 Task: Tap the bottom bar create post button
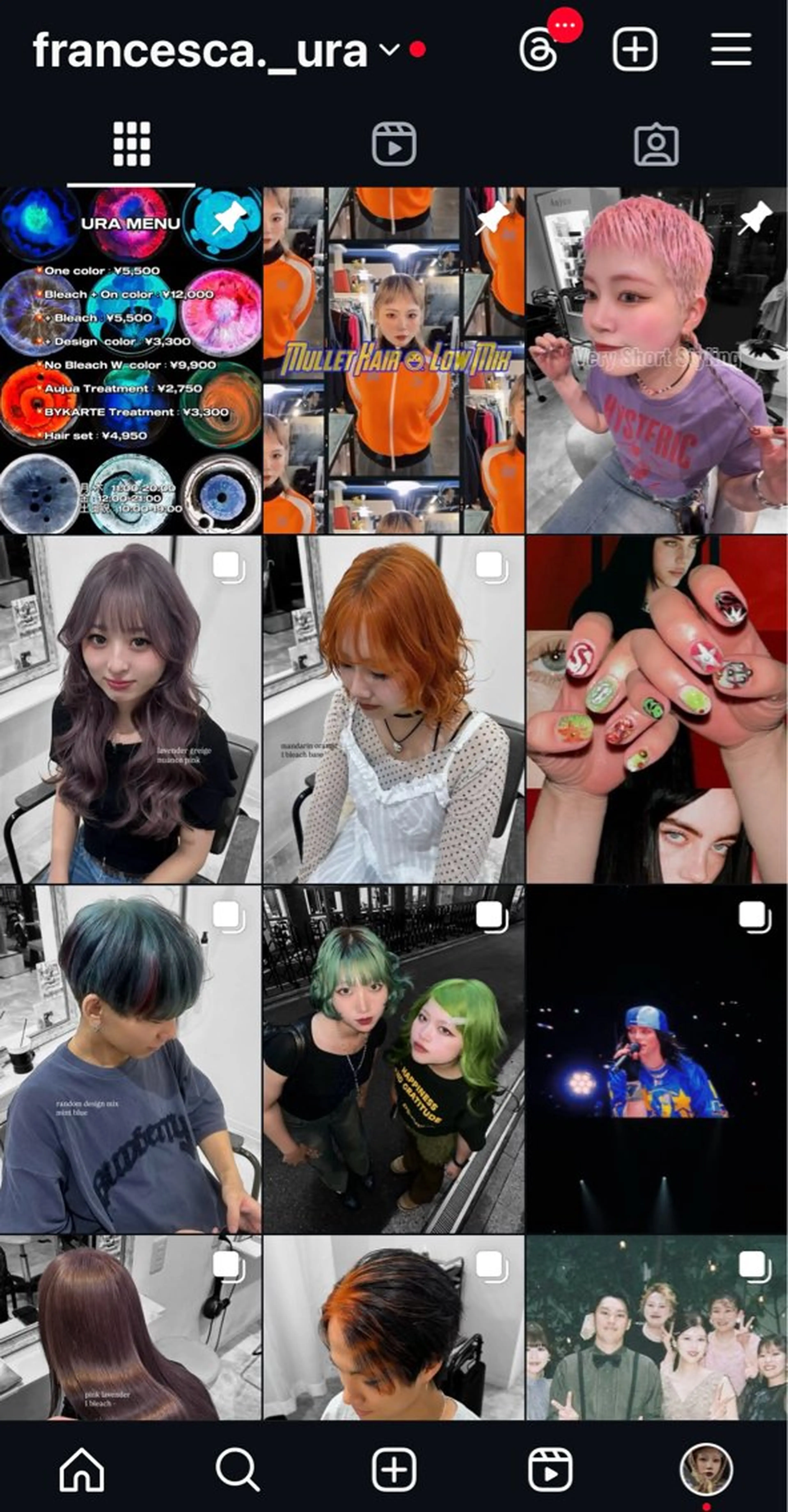pyautogui.click(x=394, y=1469)
